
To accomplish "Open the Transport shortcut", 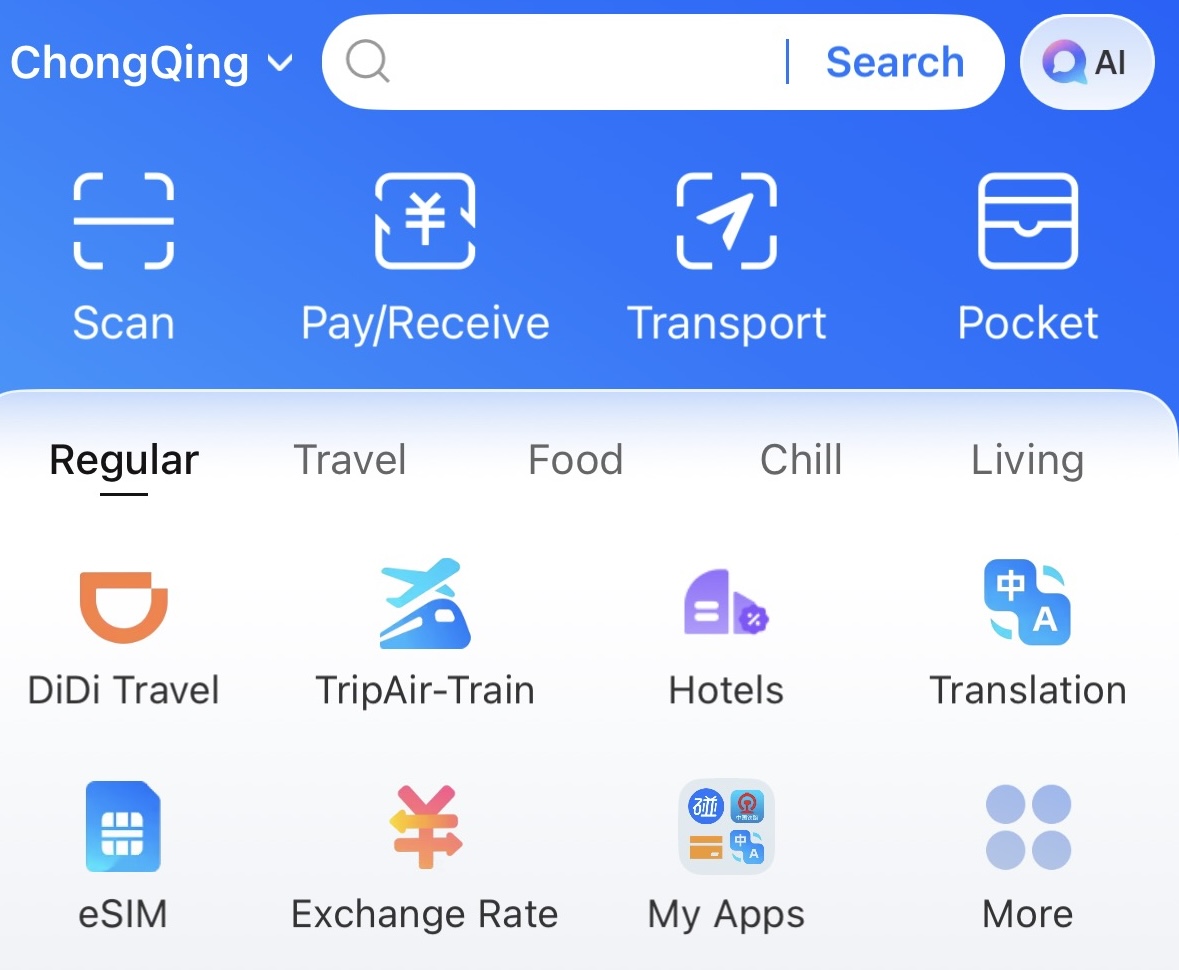I will [727, 256].
